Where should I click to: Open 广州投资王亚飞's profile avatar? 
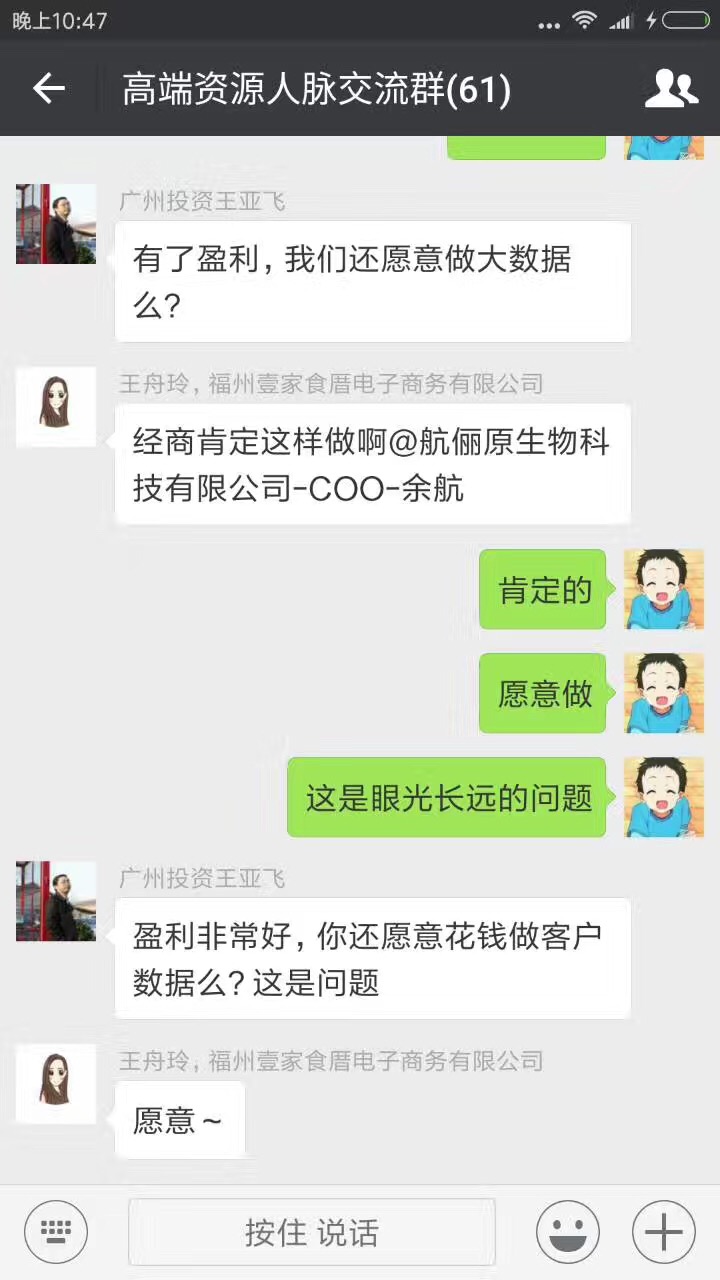(55, 223)
